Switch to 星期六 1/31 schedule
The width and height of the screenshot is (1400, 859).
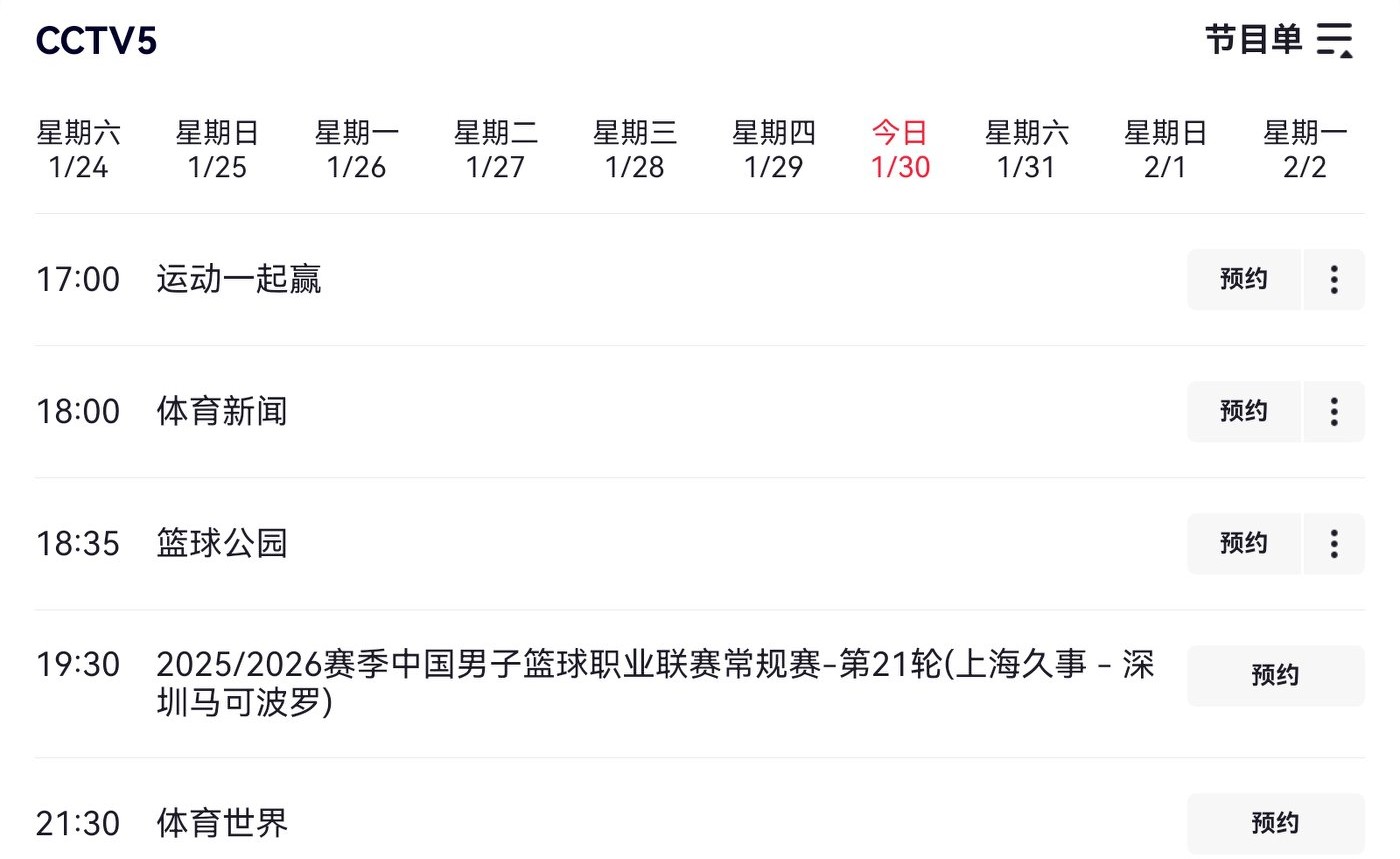coord(1026,149)
